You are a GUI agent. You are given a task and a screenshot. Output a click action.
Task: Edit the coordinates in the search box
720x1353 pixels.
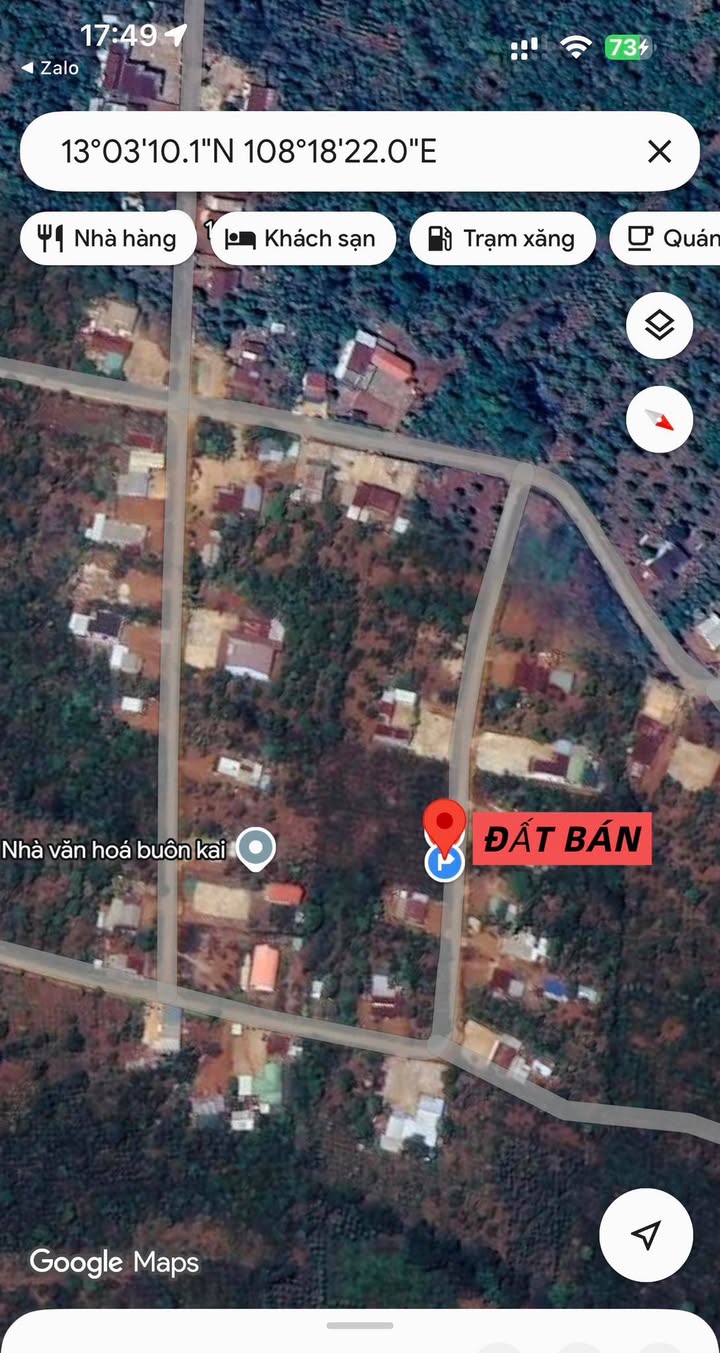tap(300, 152)
